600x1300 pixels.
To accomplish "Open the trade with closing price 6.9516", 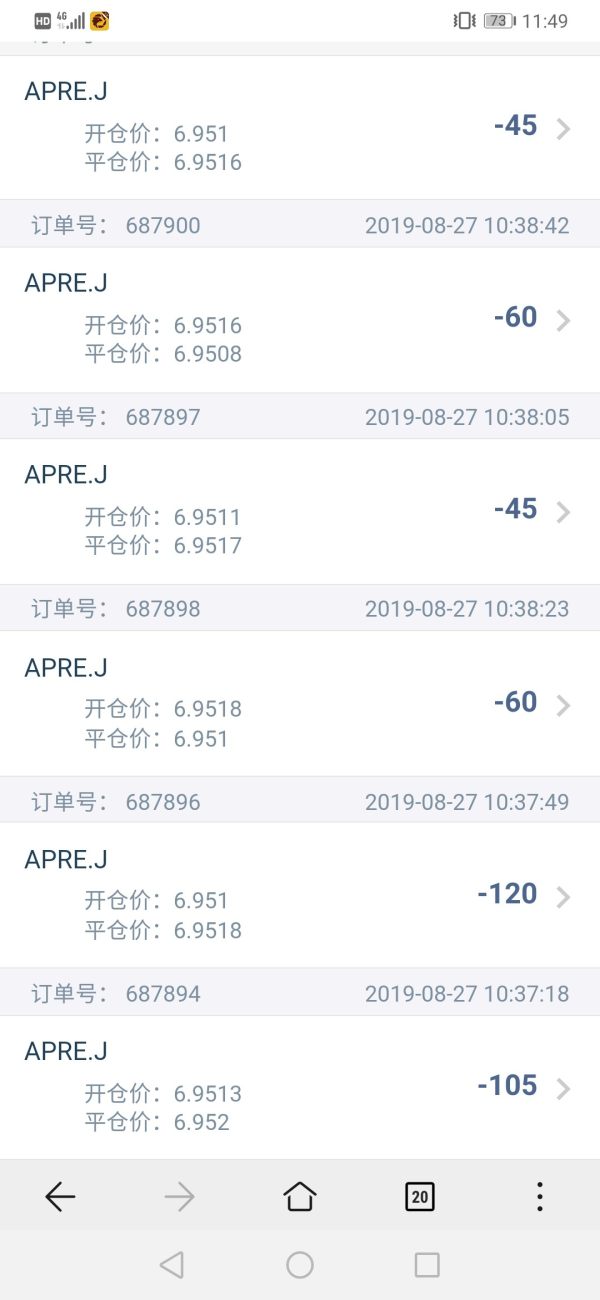I will pos(300,127).
